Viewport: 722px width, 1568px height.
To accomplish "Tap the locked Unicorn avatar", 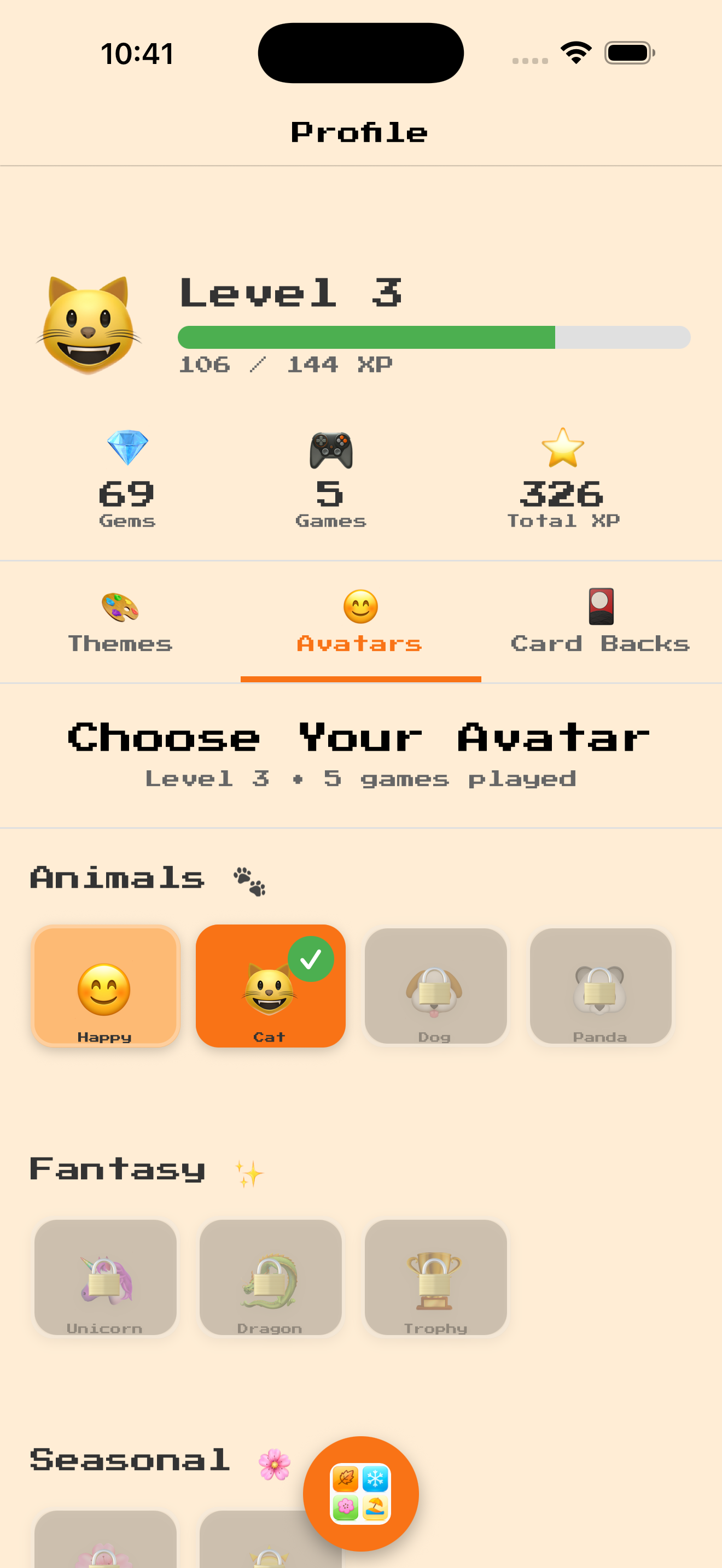I will [x=106, y=1278].
